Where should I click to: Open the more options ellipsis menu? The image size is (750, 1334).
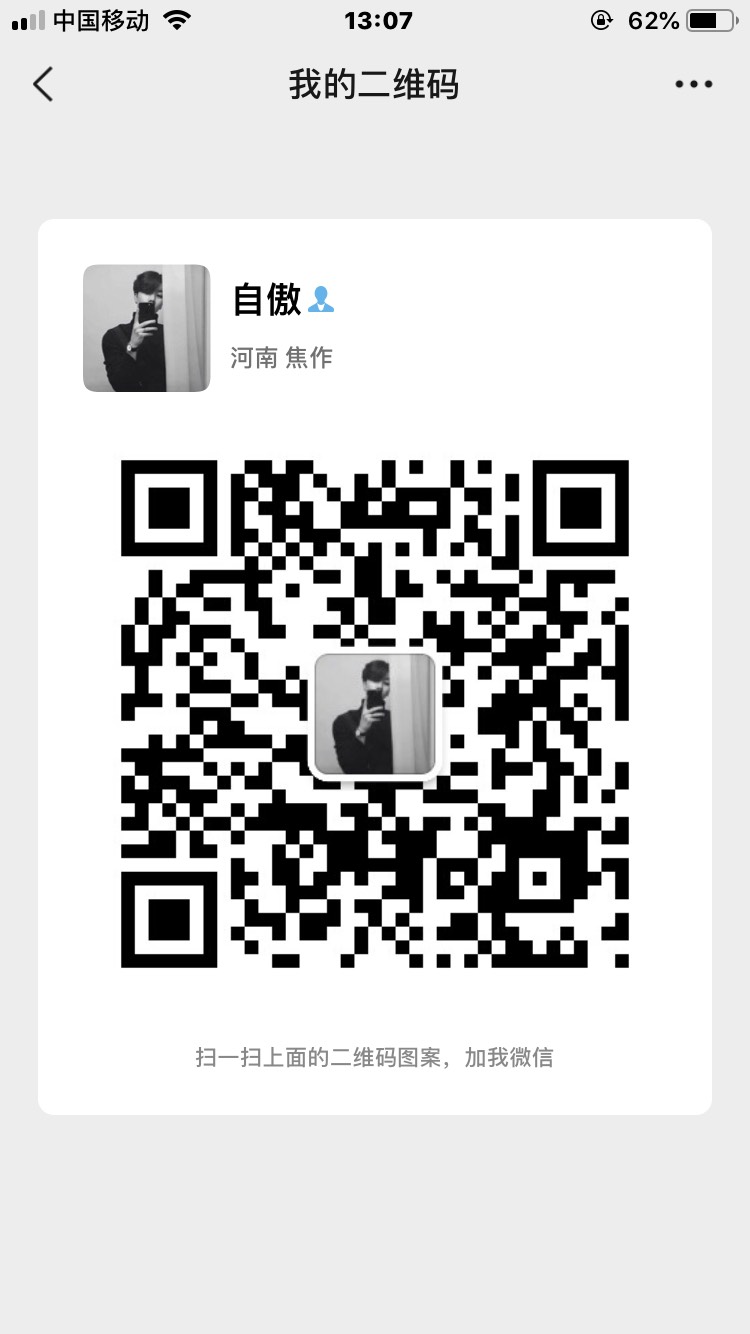pos(692,84)
